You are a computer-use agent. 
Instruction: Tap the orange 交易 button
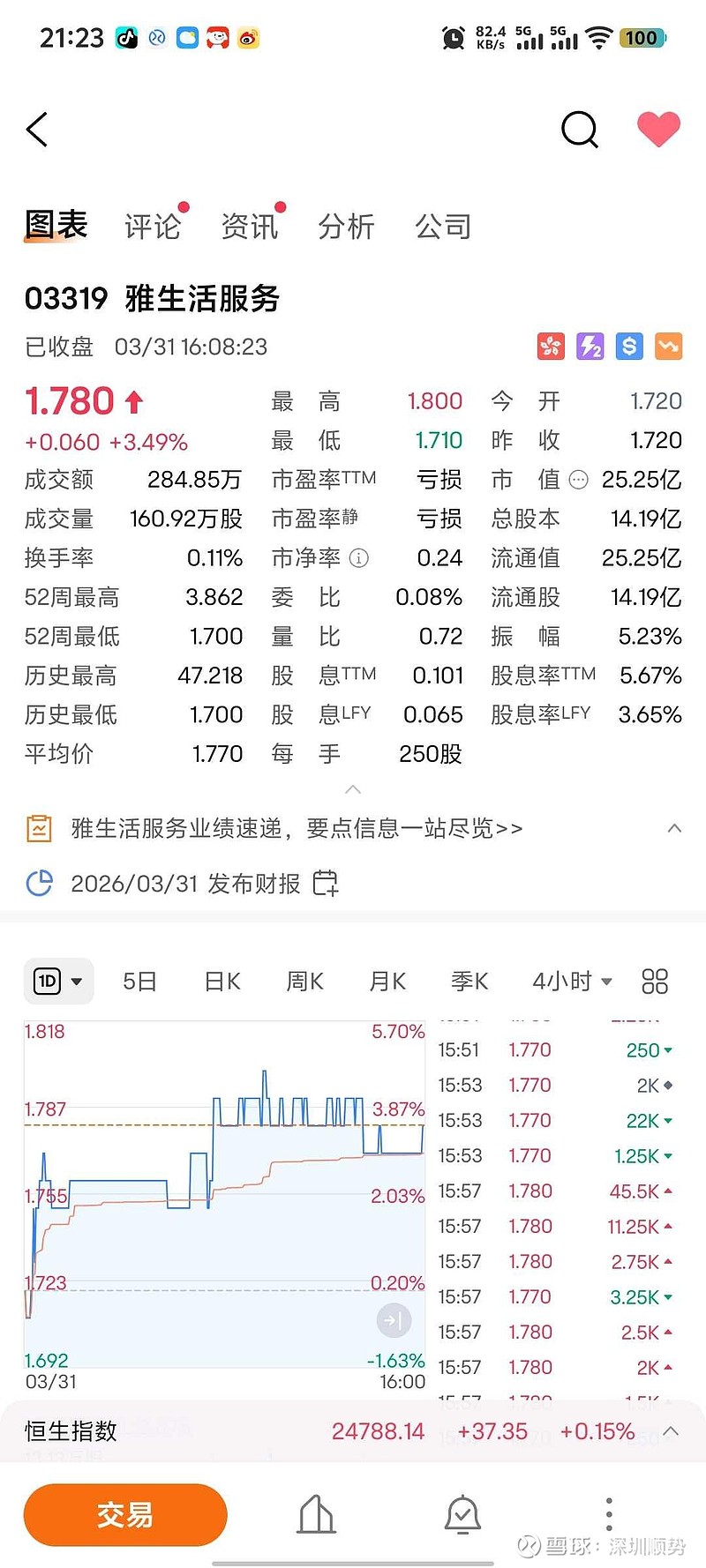[124, 1514]
